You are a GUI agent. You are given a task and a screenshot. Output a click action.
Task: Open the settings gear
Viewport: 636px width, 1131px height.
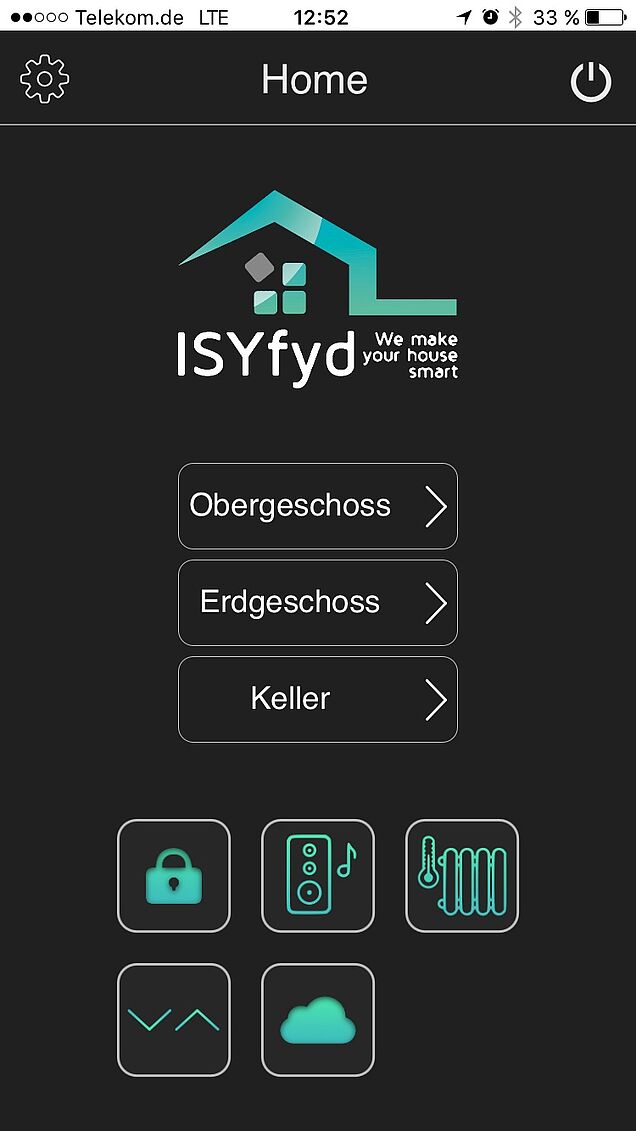45,80
